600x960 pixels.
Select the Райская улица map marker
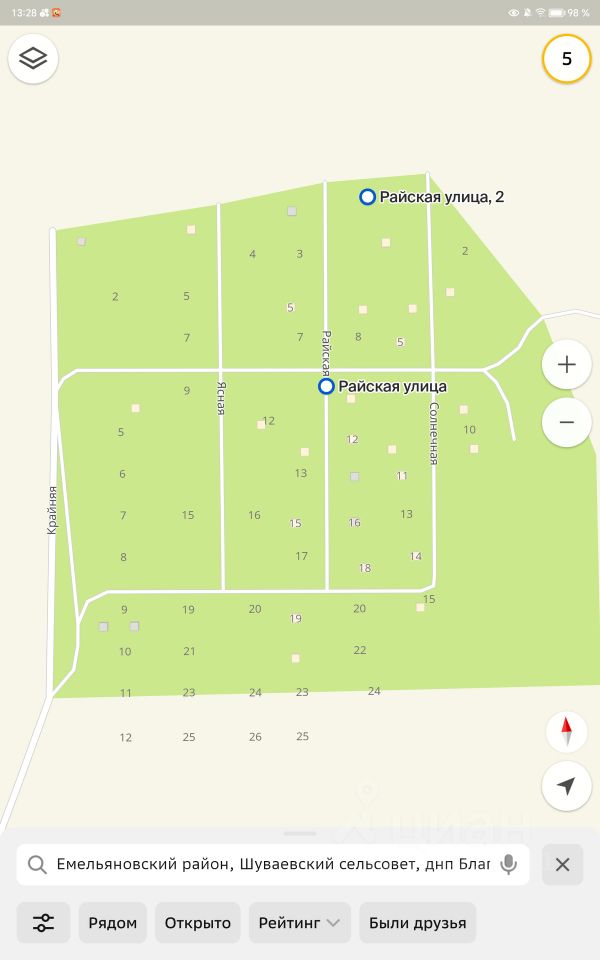326,386
